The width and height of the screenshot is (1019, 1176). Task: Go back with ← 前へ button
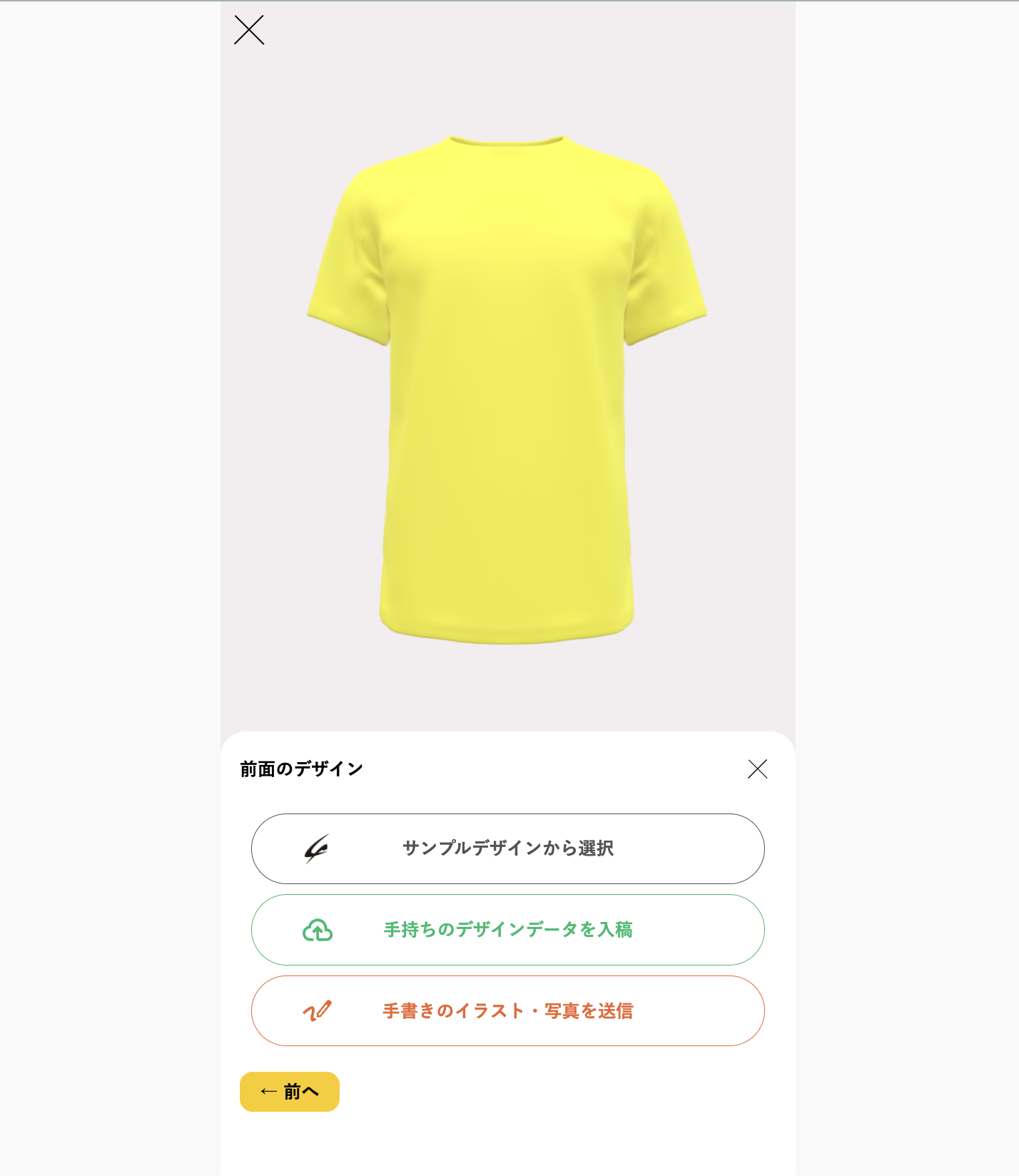(x=290, y=1091)
